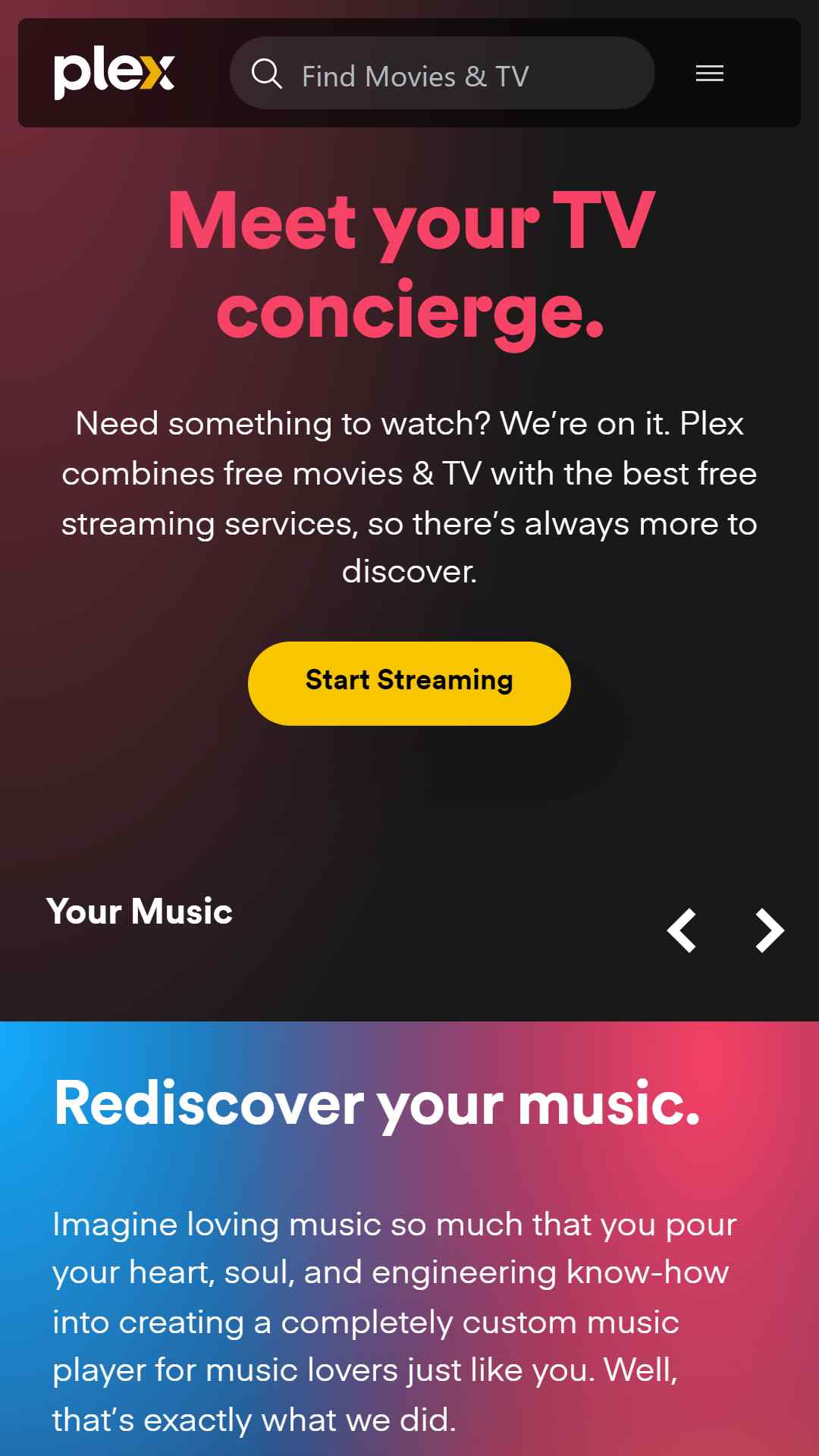Viewport: 819px width, 1456px height.
Task: Open the Plex logo home link
Action: 115,74
